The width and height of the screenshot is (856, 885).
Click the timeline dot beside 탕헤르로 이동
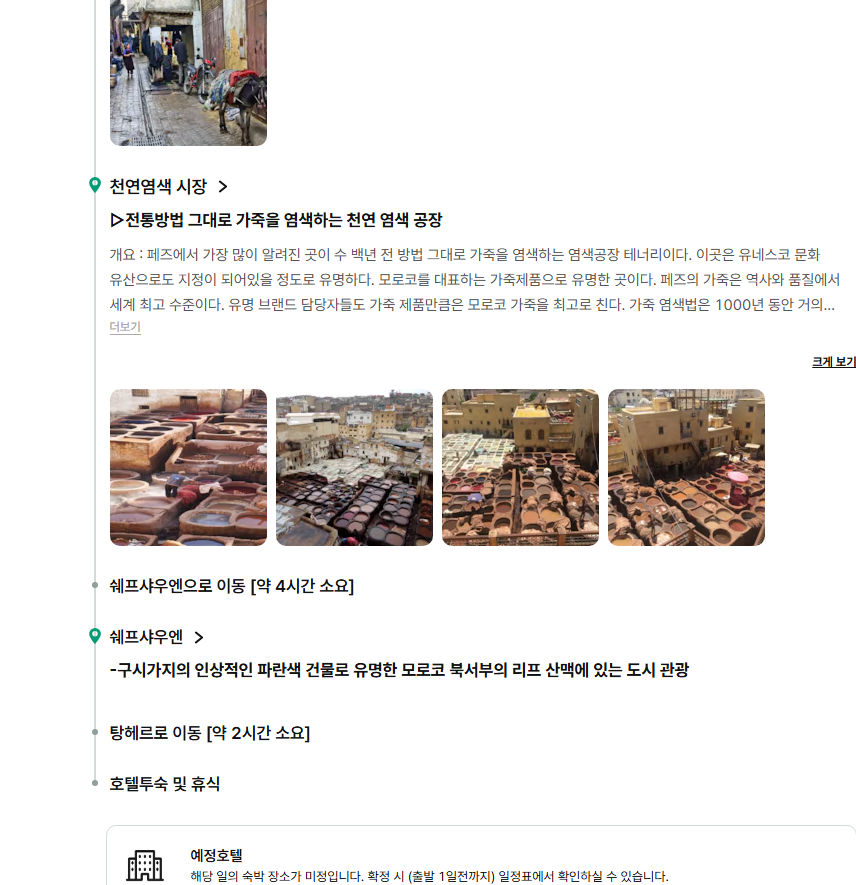pyautogui.click(x=97, y=733)
